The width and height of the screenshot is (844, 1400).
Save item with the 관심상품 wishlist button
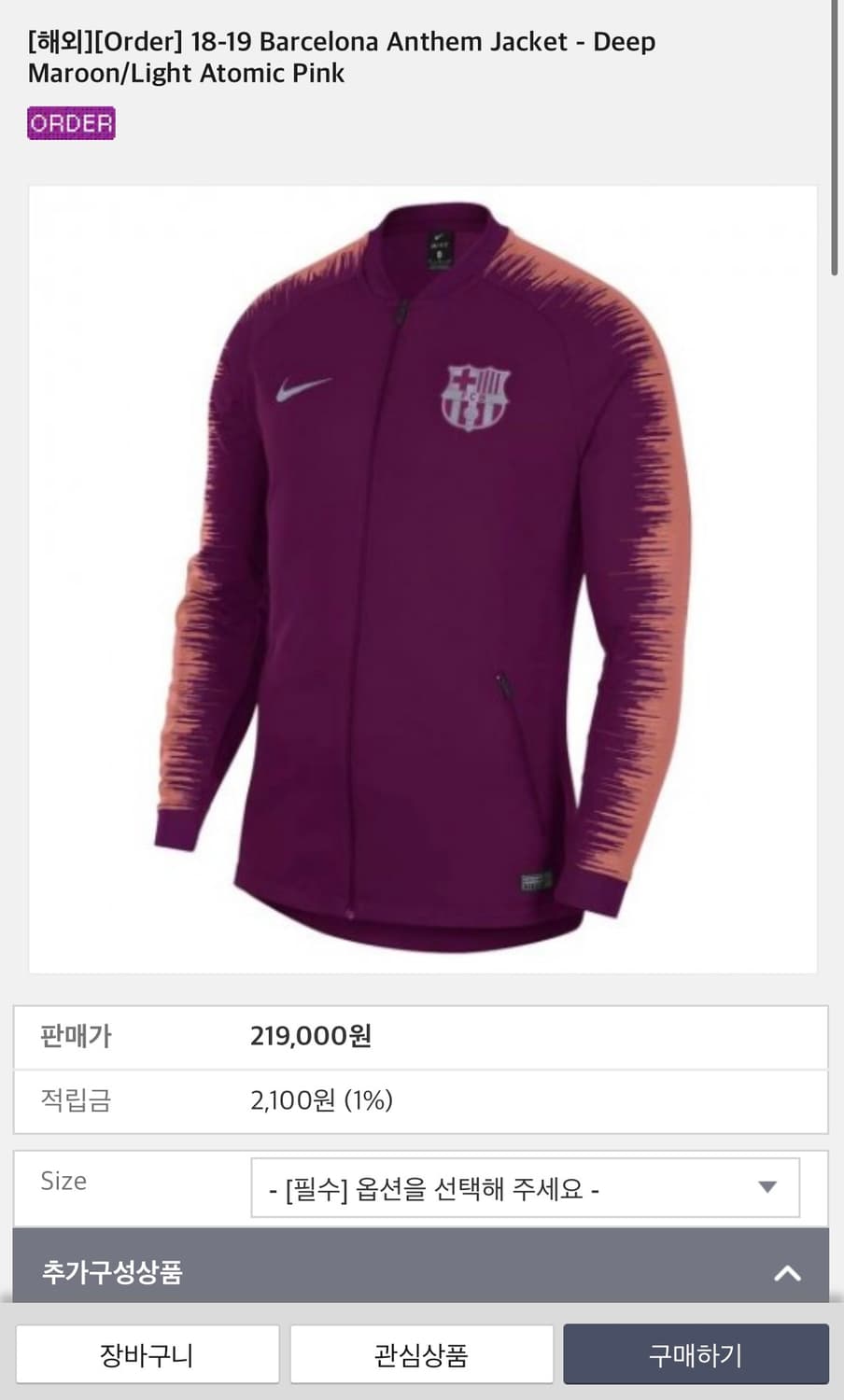[419, 1353]
